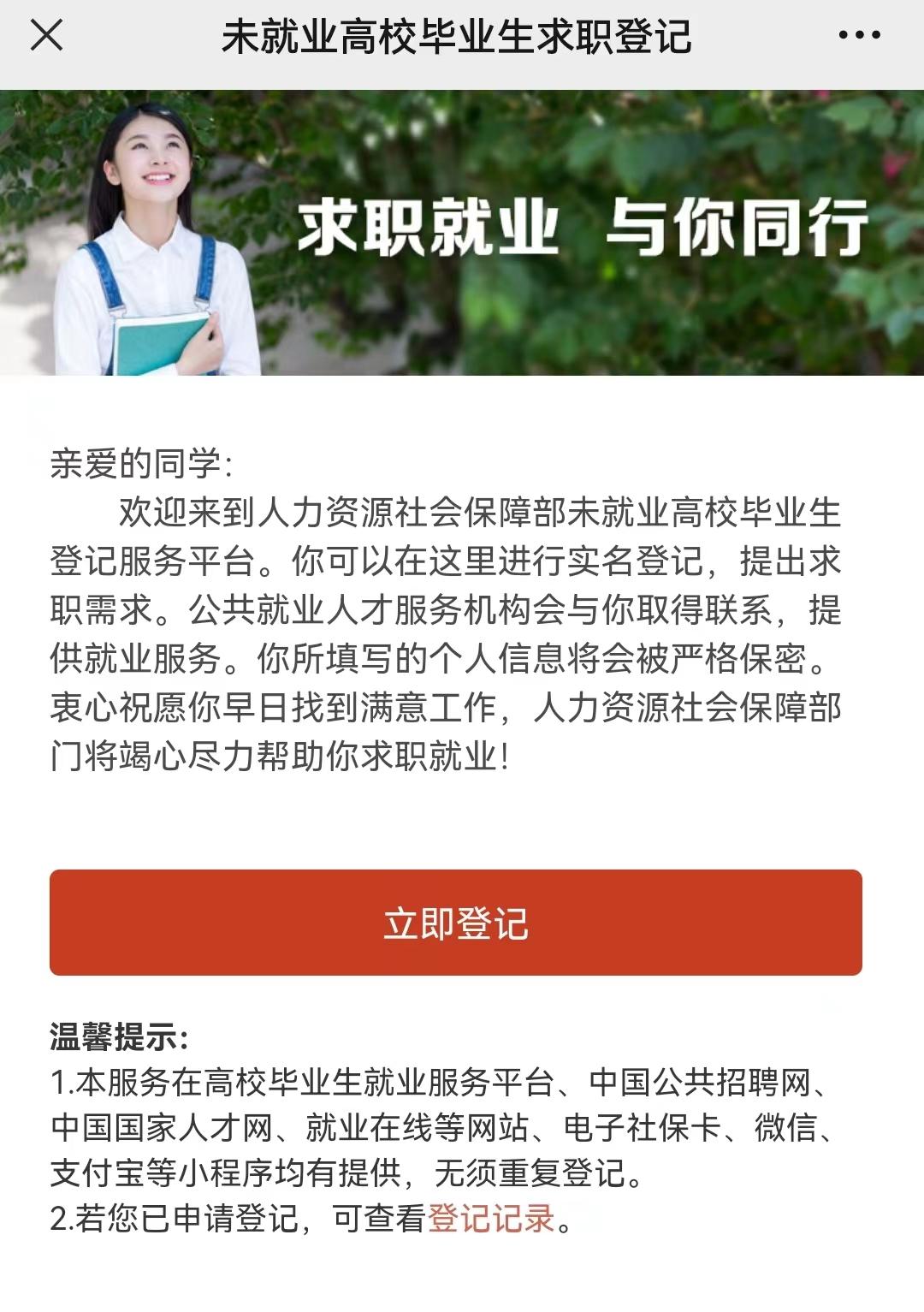
Task: Open the 登记记录 link
Action: 491,1218
